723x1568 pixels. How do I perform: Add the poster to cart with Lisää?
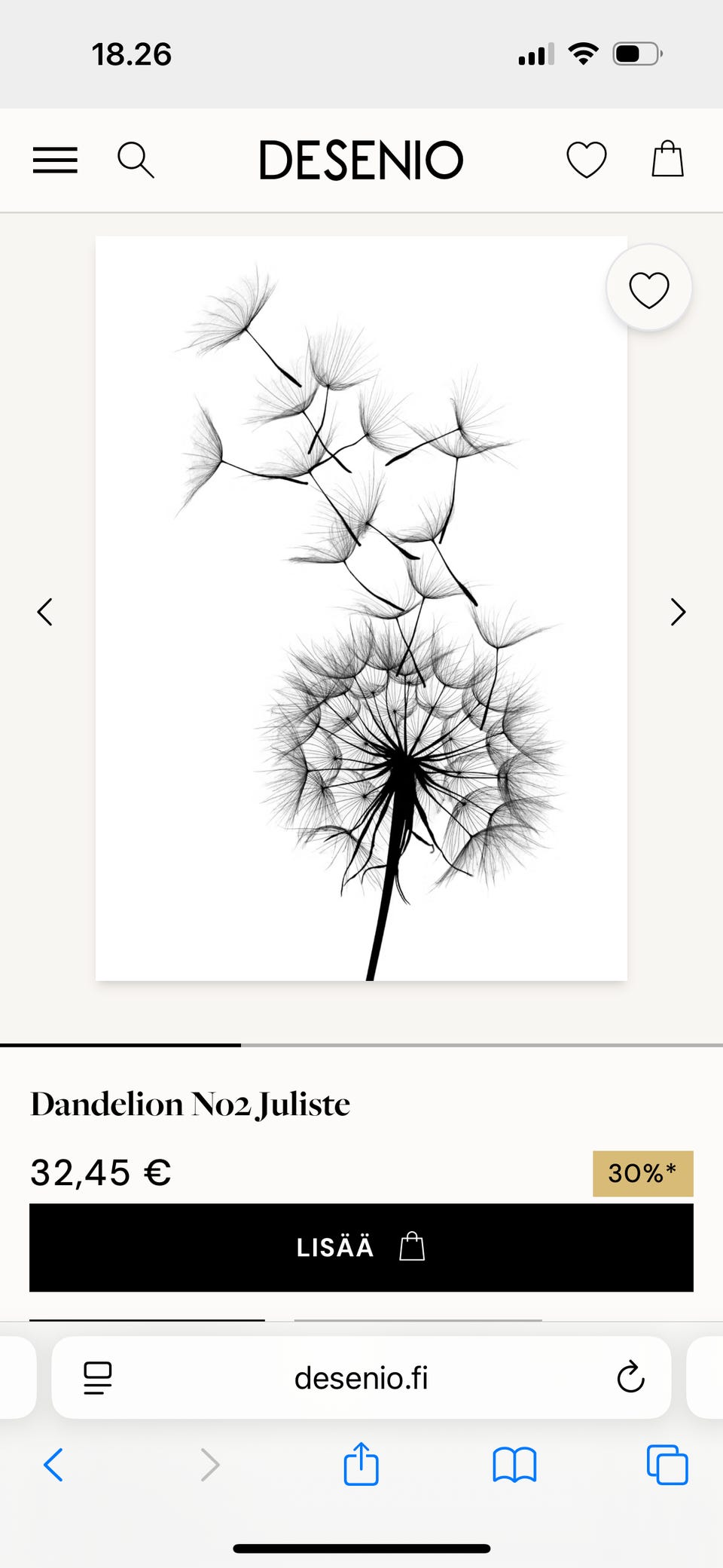click(361, 1247)
